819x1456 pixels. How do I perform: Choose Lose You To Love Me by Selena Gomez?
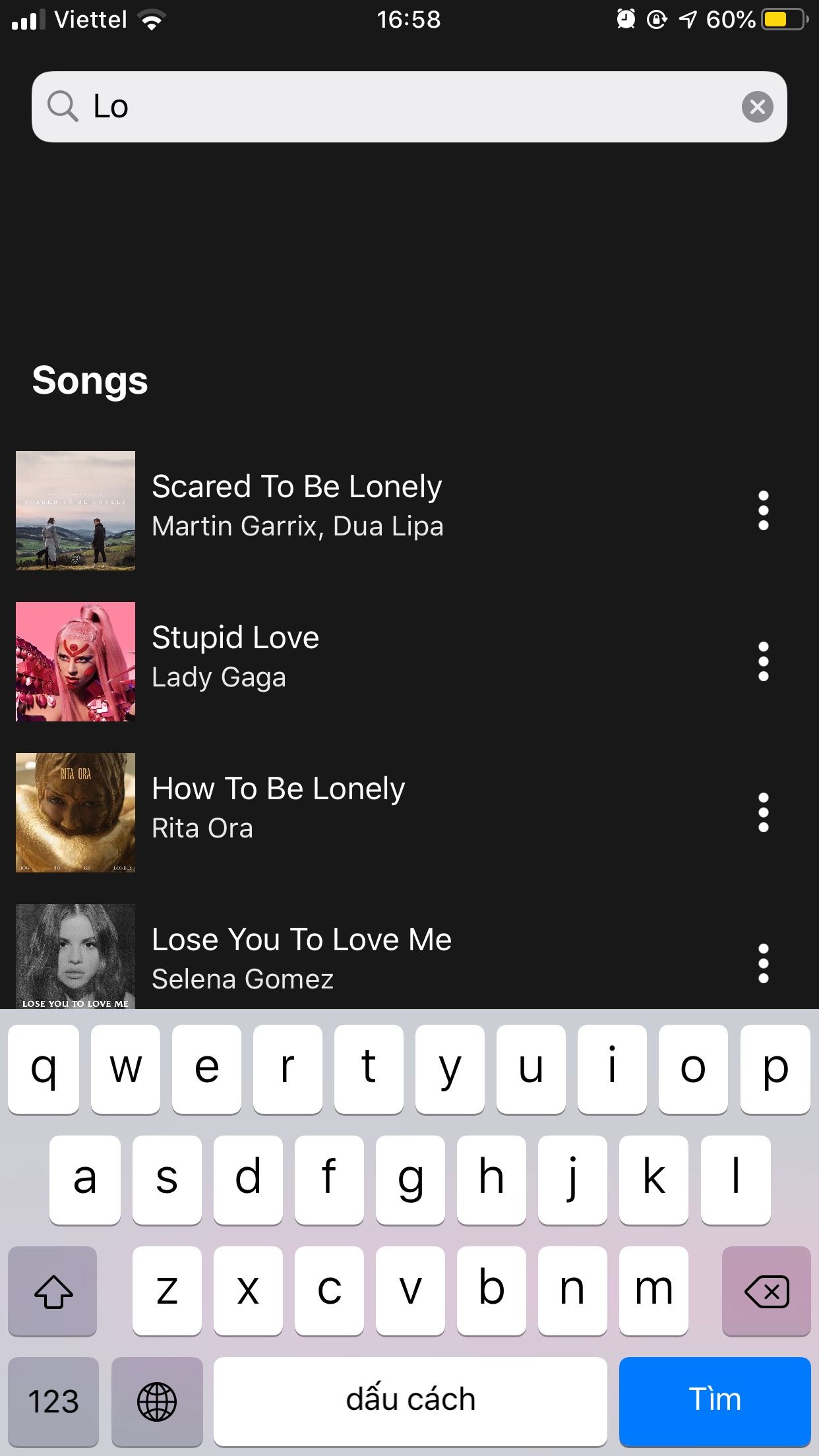pos(301,959)
